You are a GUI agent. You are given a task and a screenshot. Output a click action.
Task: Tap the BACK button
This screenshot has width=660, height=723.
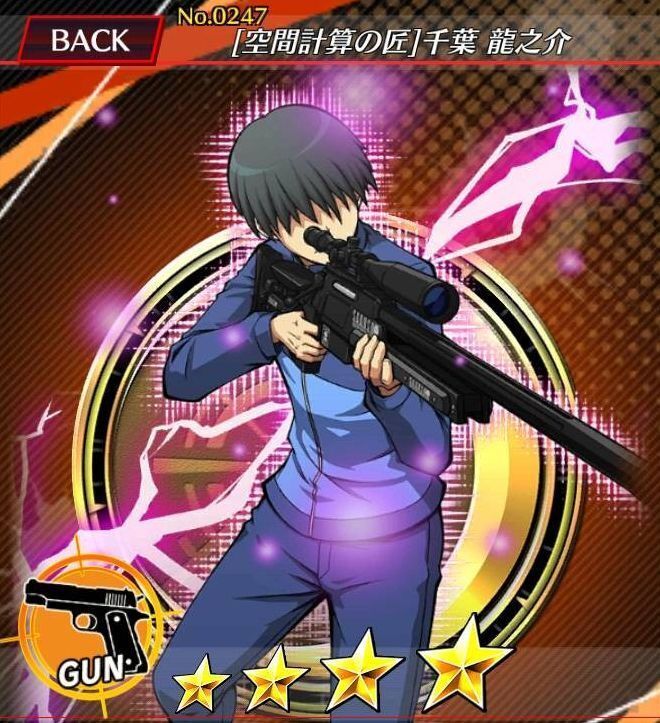click(88, 40)
